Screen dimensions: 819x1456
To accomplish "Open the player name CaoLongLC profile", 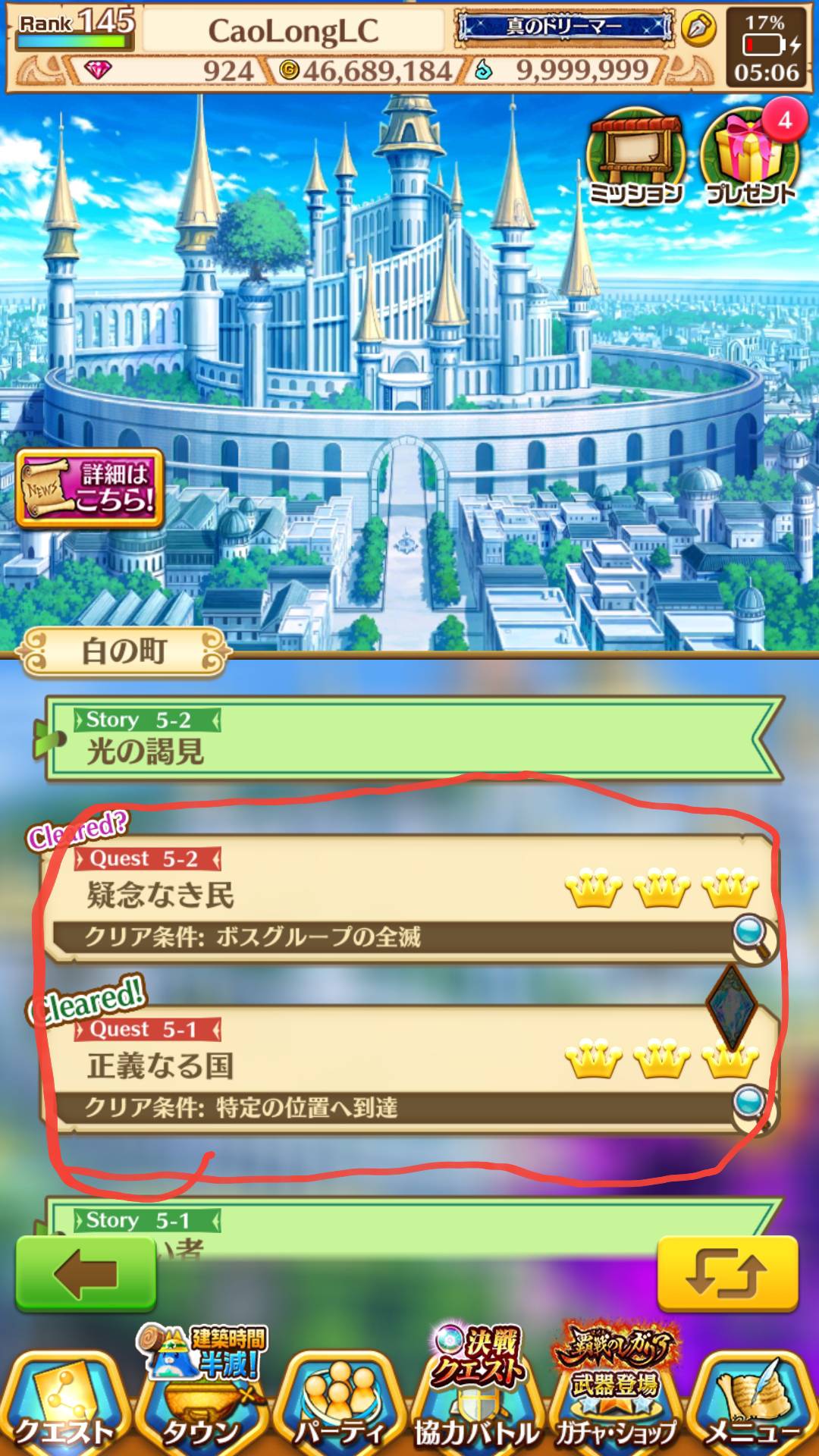I will (x=293, y=30).
